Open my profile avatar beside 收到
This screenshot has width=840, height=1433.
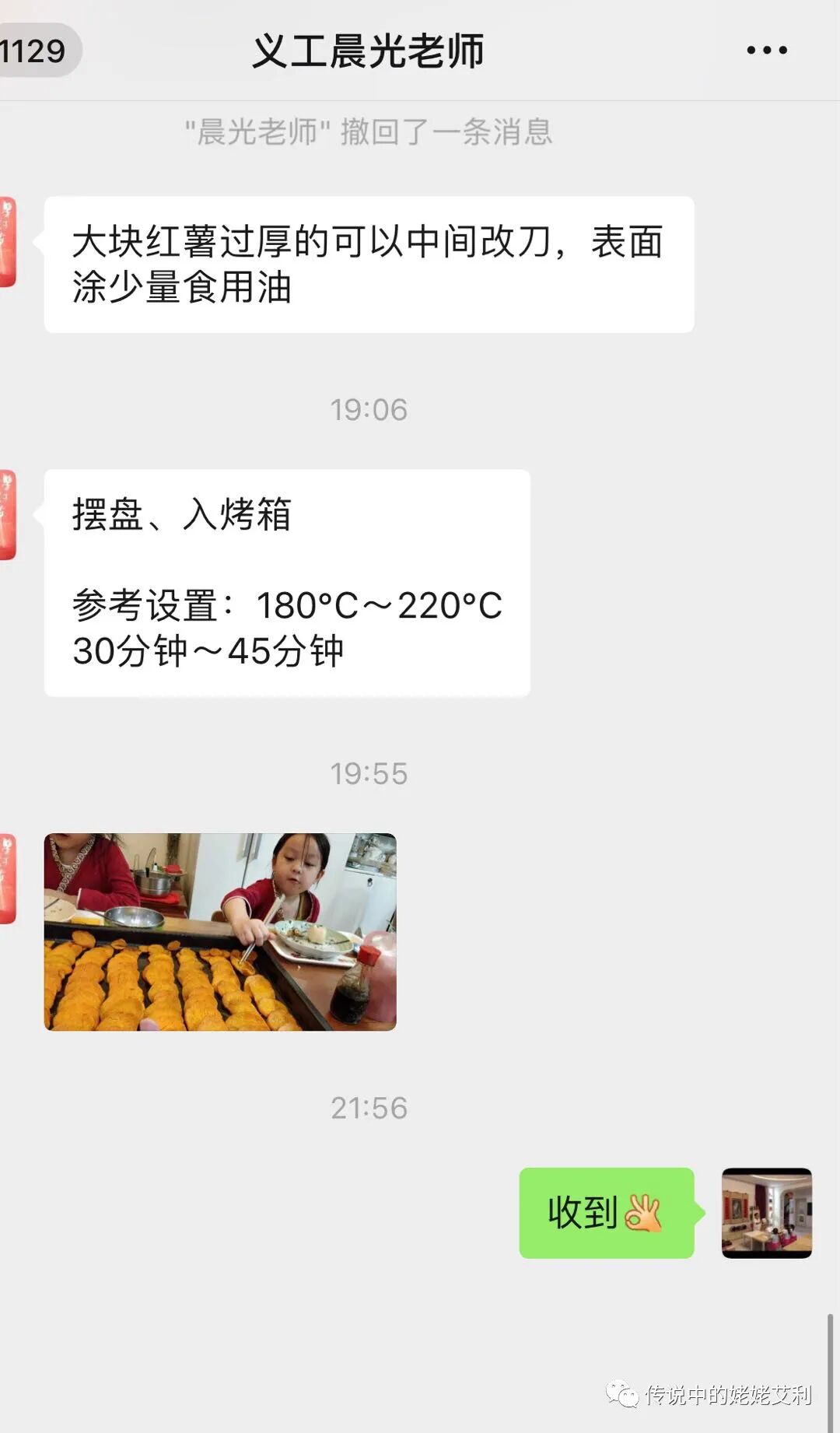point(767,1213)
